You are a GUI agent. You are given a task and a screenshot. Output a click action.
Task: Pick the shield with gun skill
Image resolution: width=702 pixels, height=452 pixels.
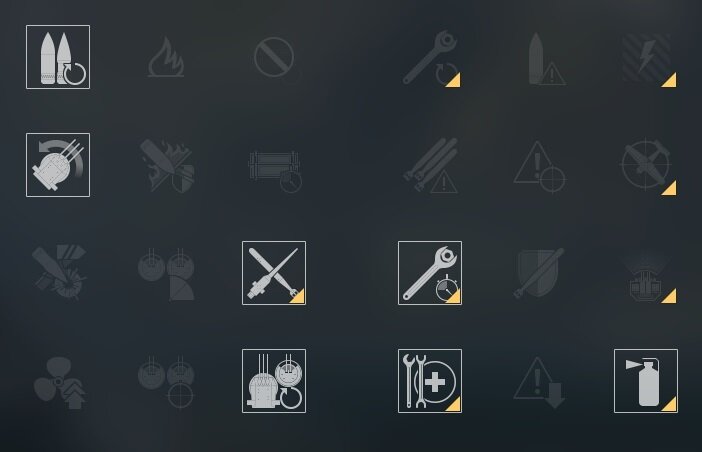(538, 273)
